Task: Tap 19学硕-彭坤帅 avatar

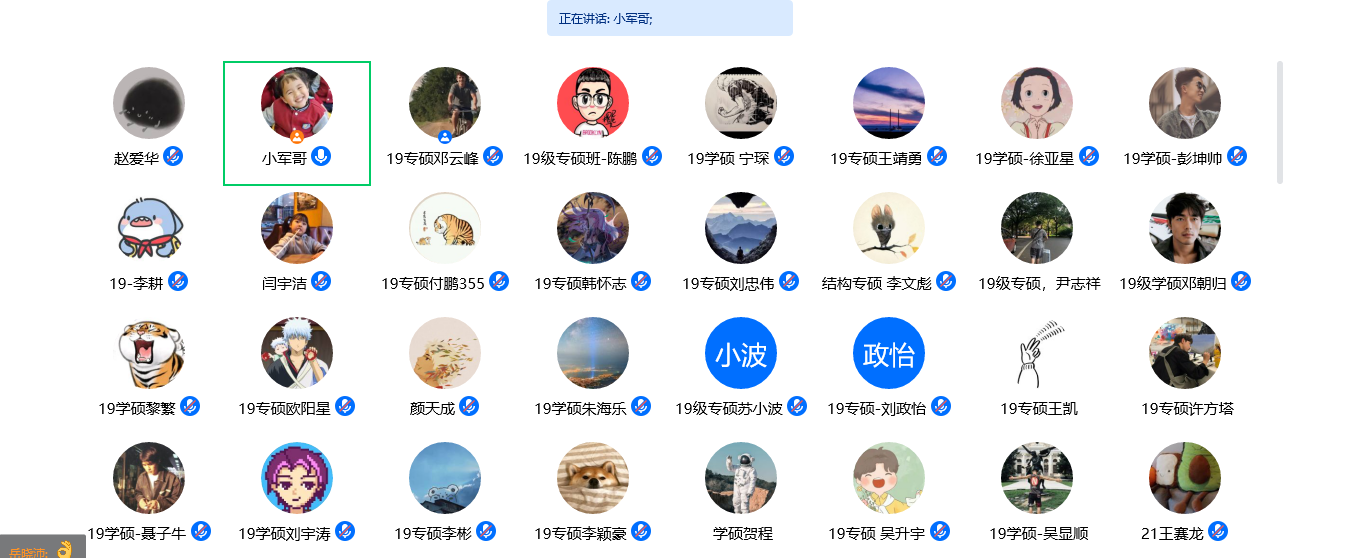Action: point(1184,104)
